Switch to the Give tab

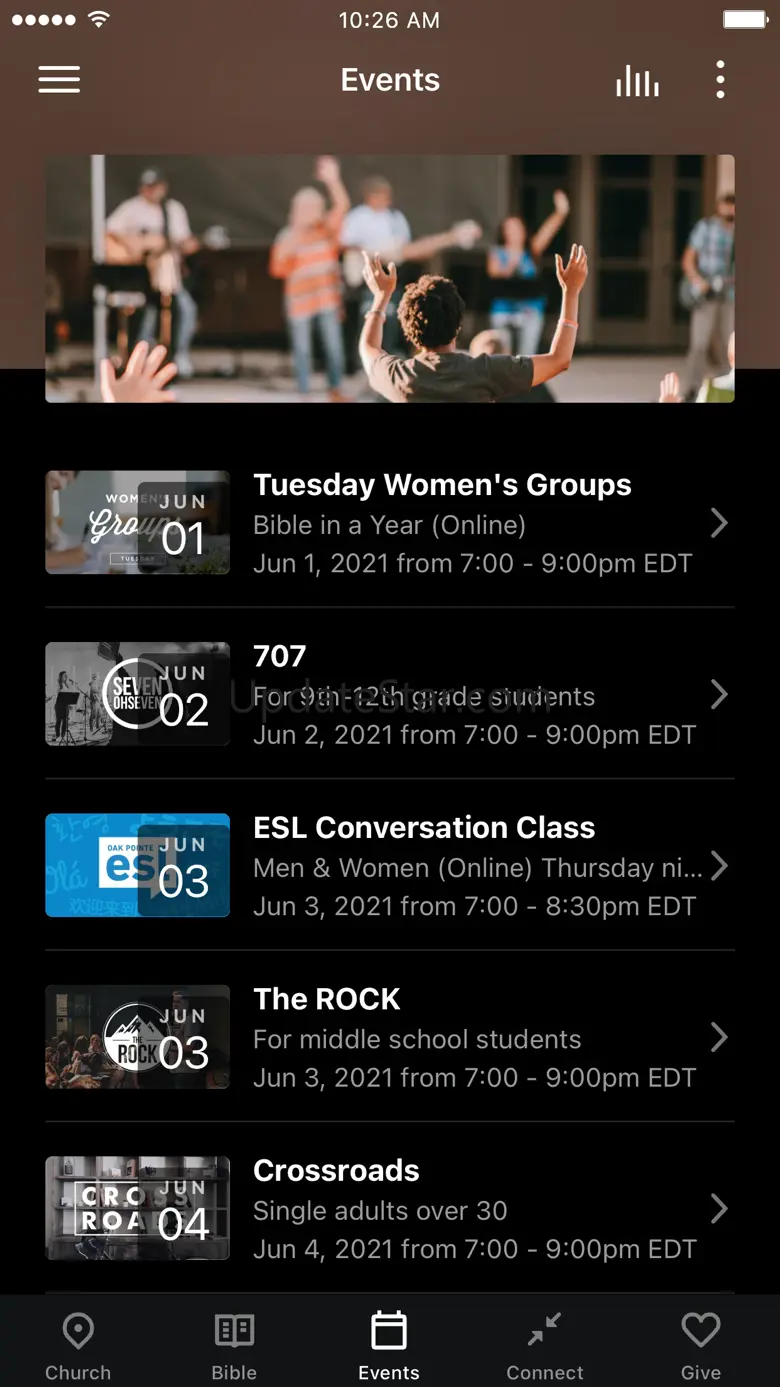[x=701, y=1346]
